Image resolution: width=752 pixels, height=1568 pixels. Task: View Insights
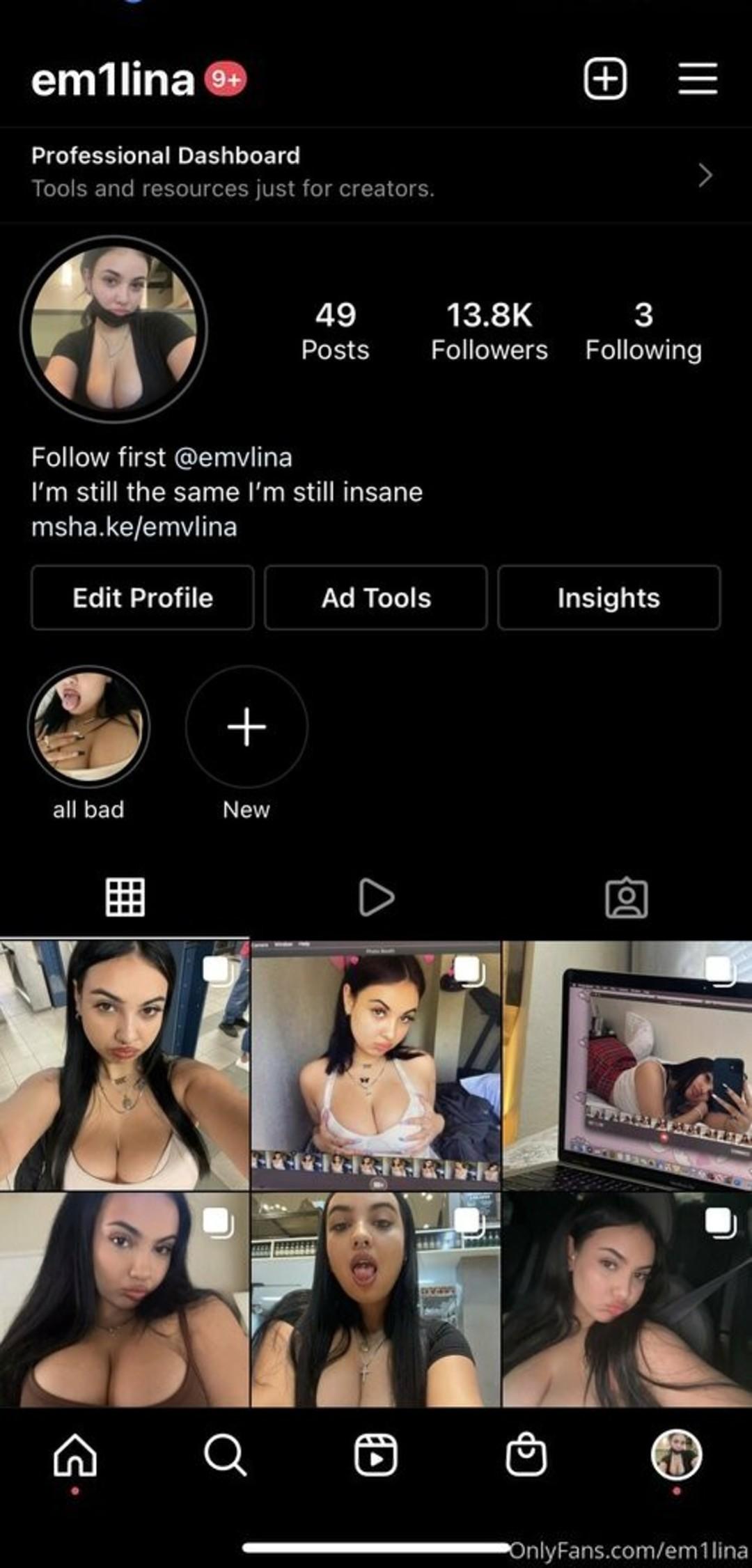pos(609,598)
